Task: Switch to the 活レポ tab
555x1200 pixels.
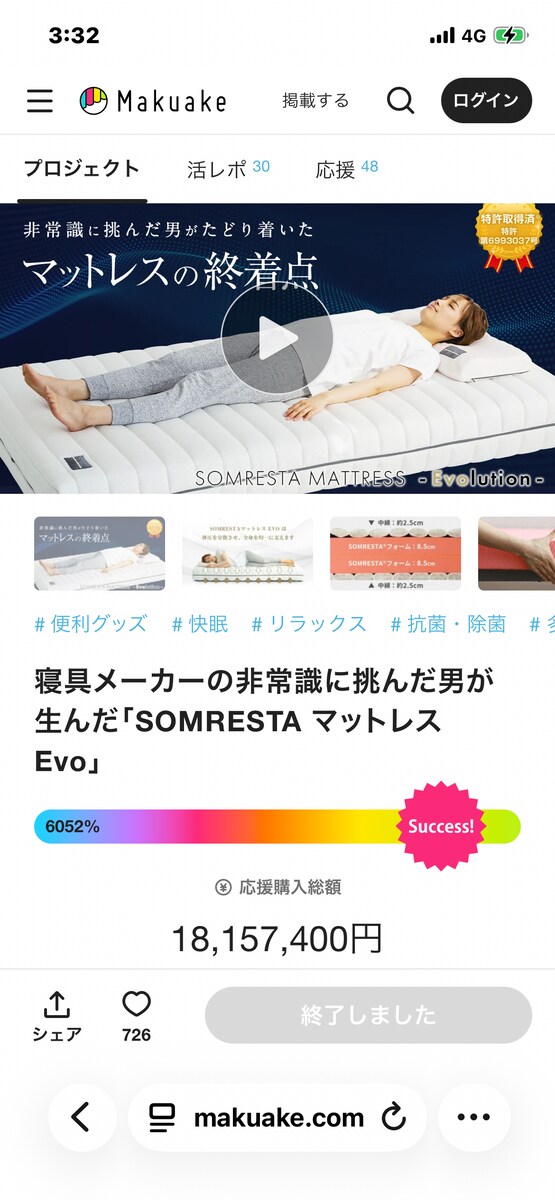Action: pos(228,168)
